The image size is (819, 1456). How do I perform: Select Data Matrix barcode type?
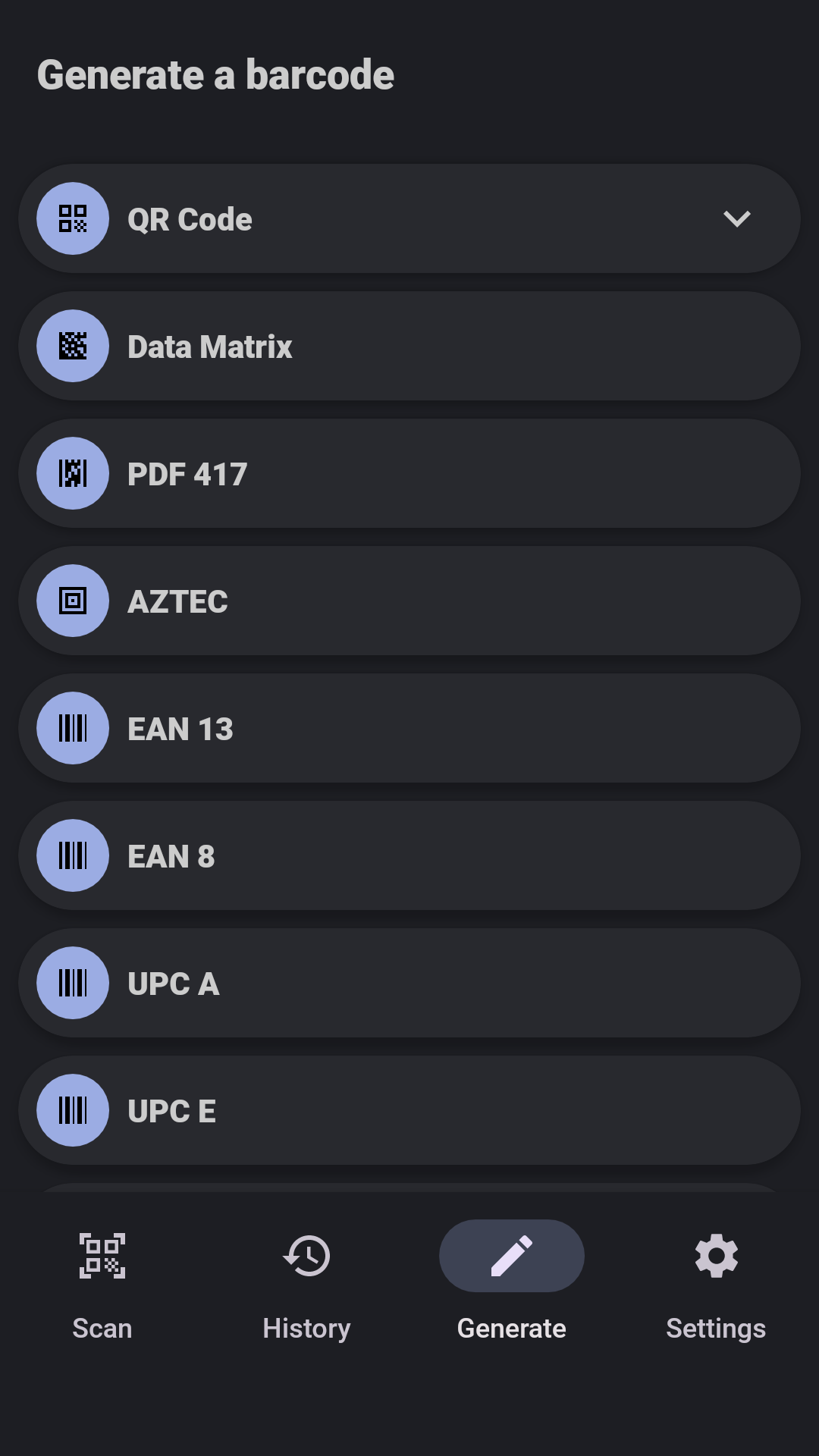coord(409,347)
